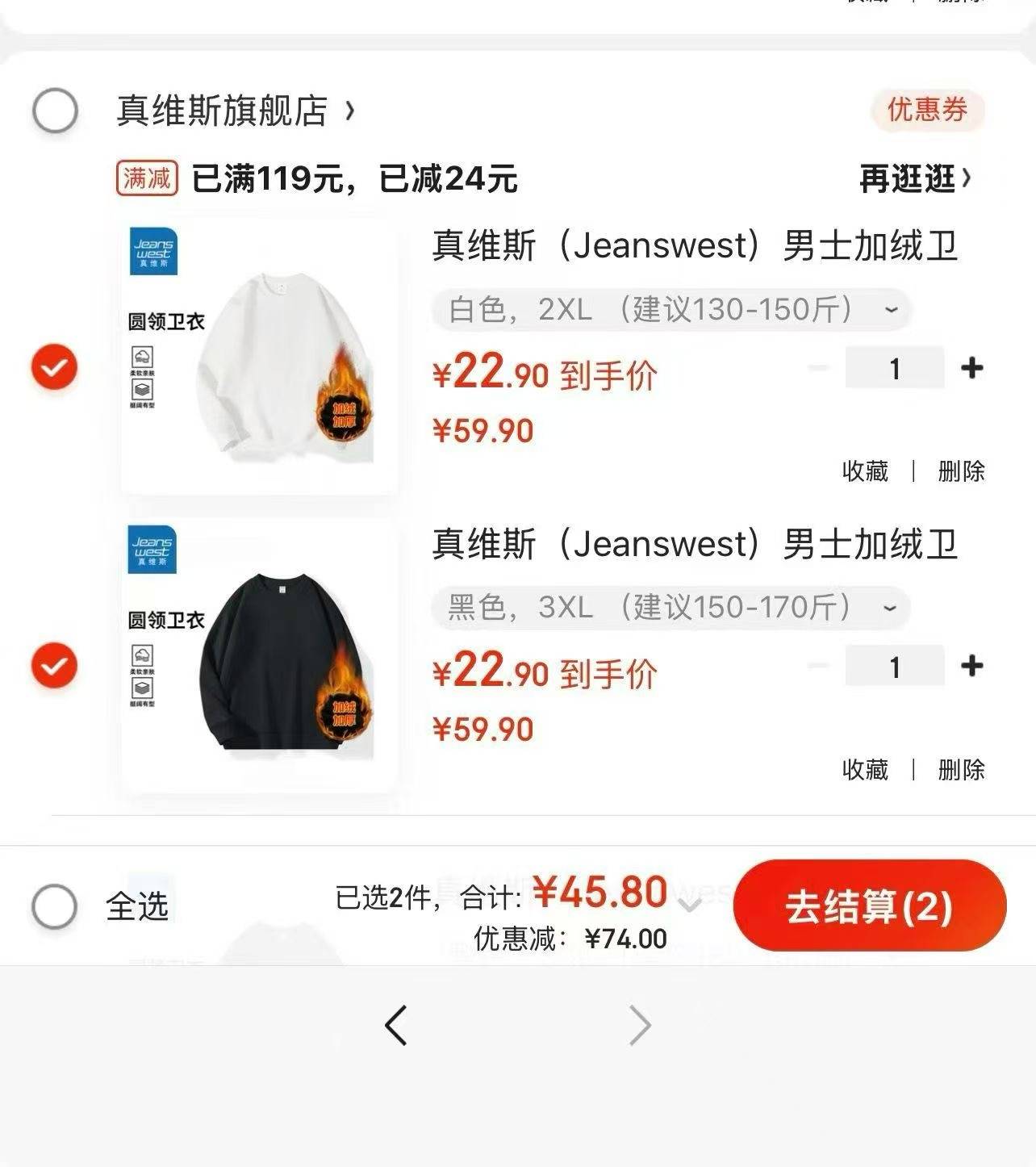Delete the black sweatshirt from cart
The width and height of the screenshot is (1036, 1167).
coord(961,770)
